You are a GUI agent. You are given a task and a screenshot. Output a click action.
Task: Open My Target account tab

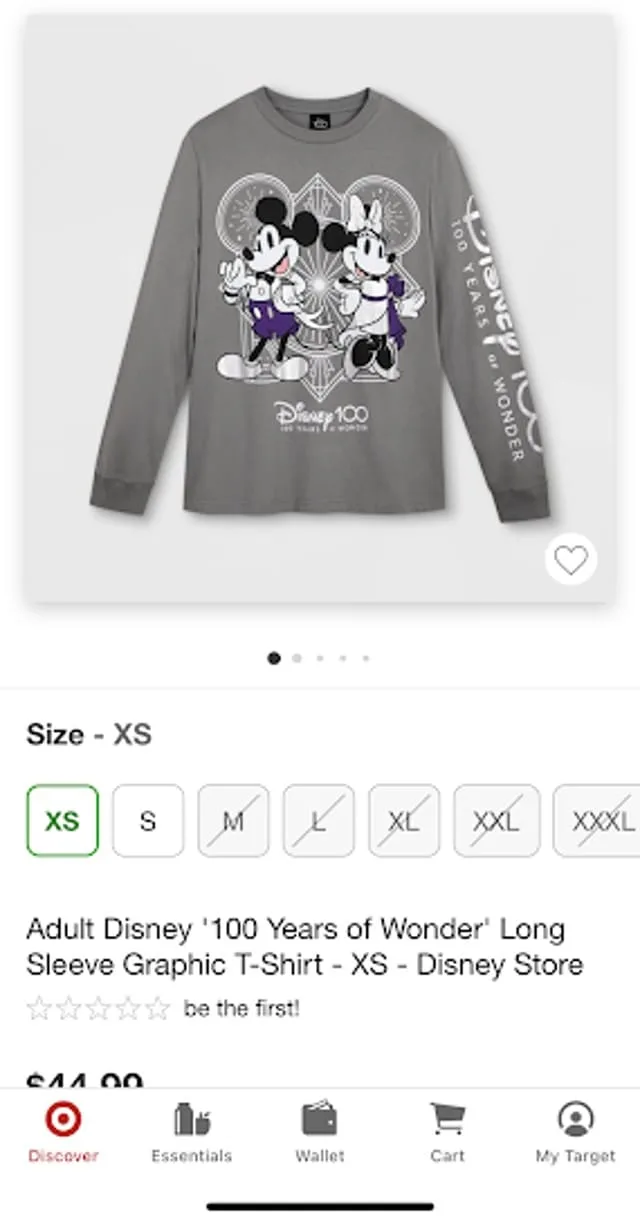[575, 1133]
